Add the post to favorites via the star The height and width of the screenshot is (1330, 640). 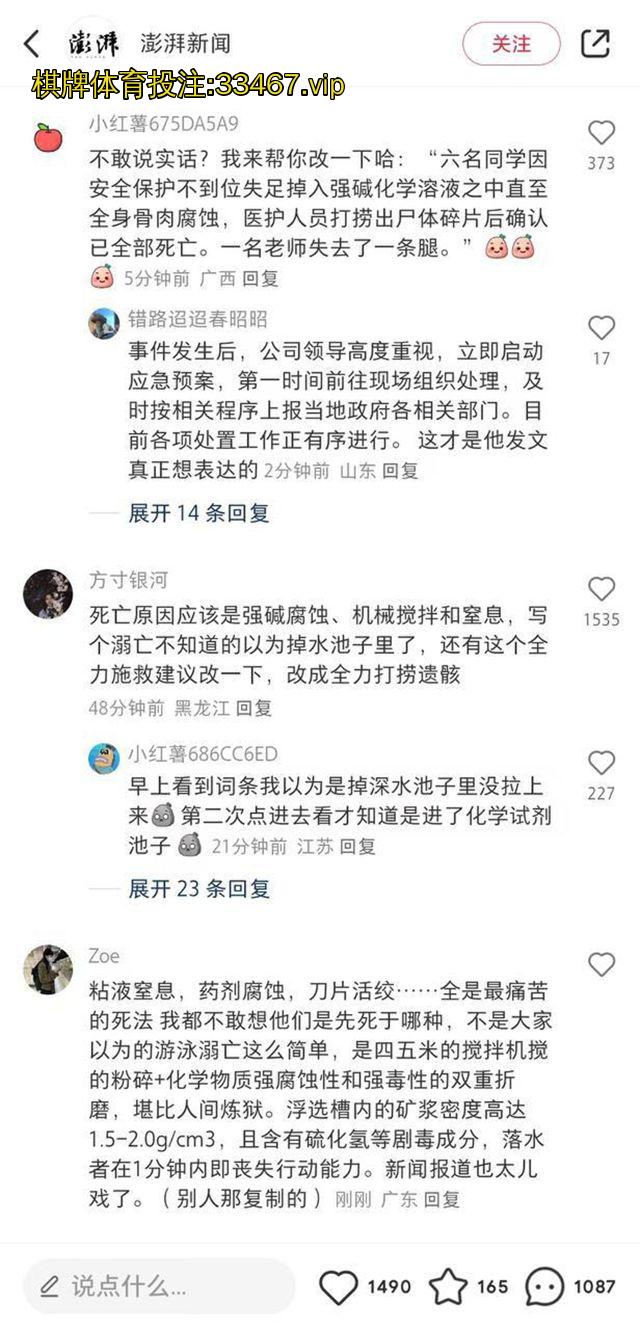[x=447, y=1286]
